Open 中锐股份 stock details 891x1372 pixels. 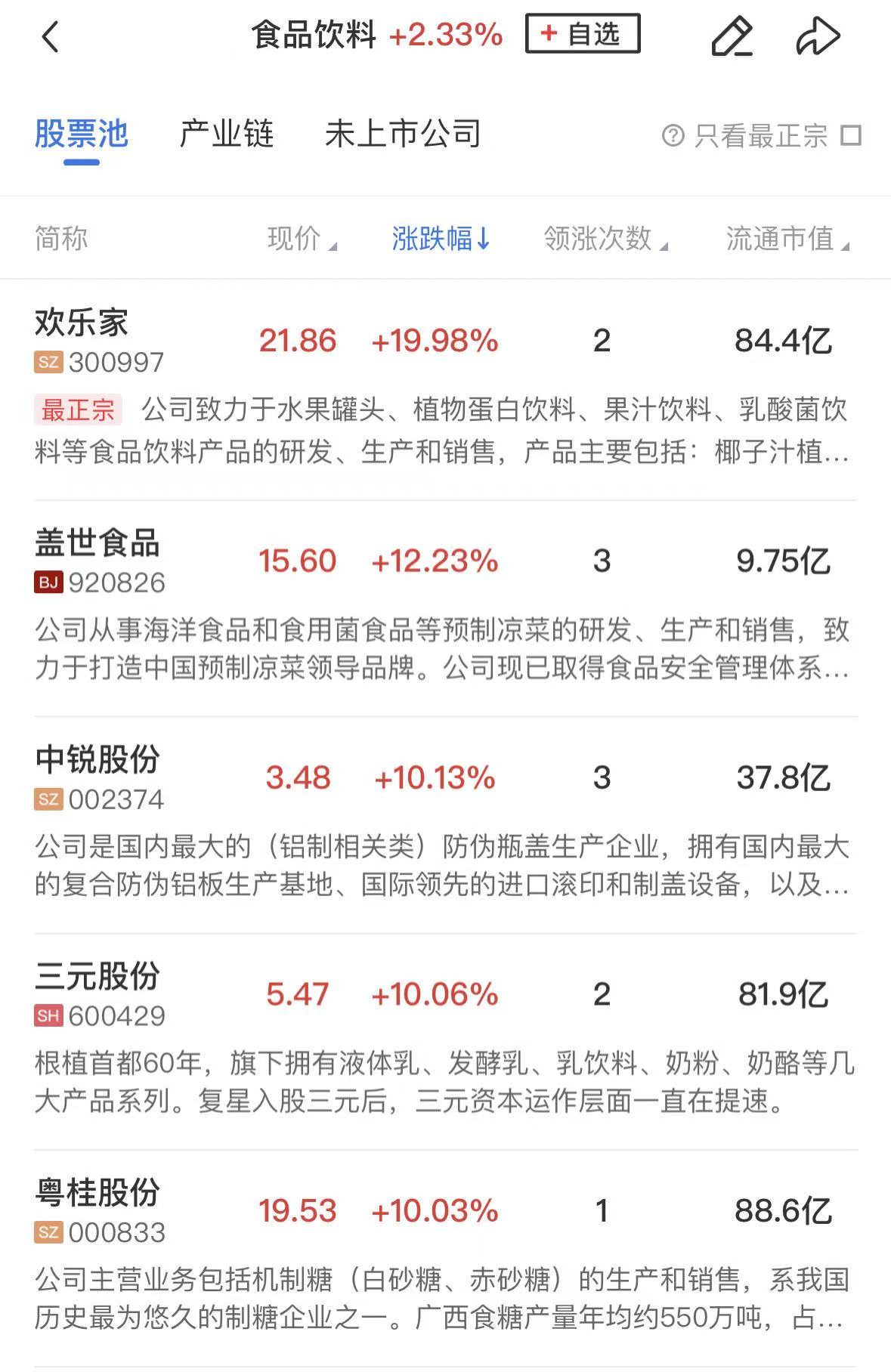(x=97, y=760)
